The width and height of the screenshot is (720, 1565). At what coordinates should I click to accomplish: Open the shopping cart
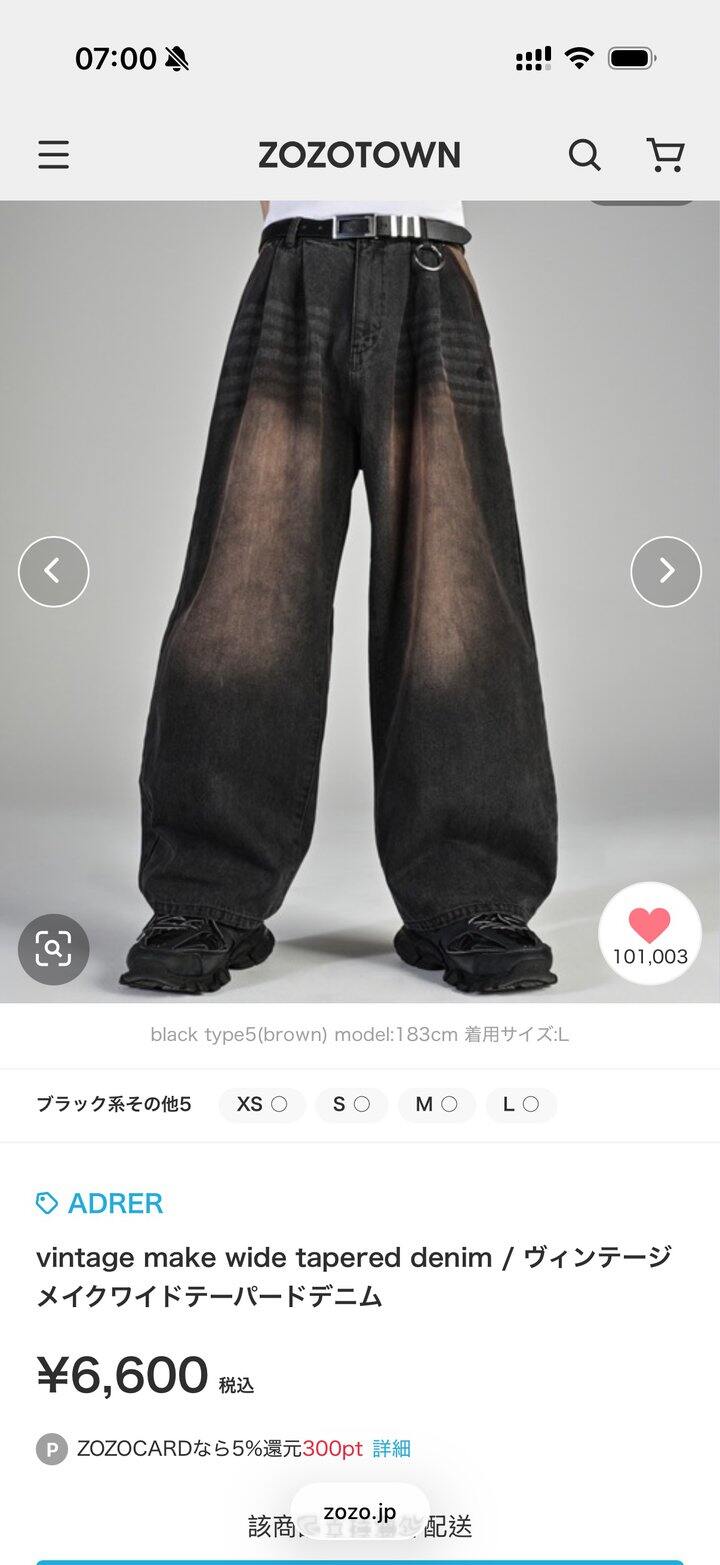pos(665,155)
